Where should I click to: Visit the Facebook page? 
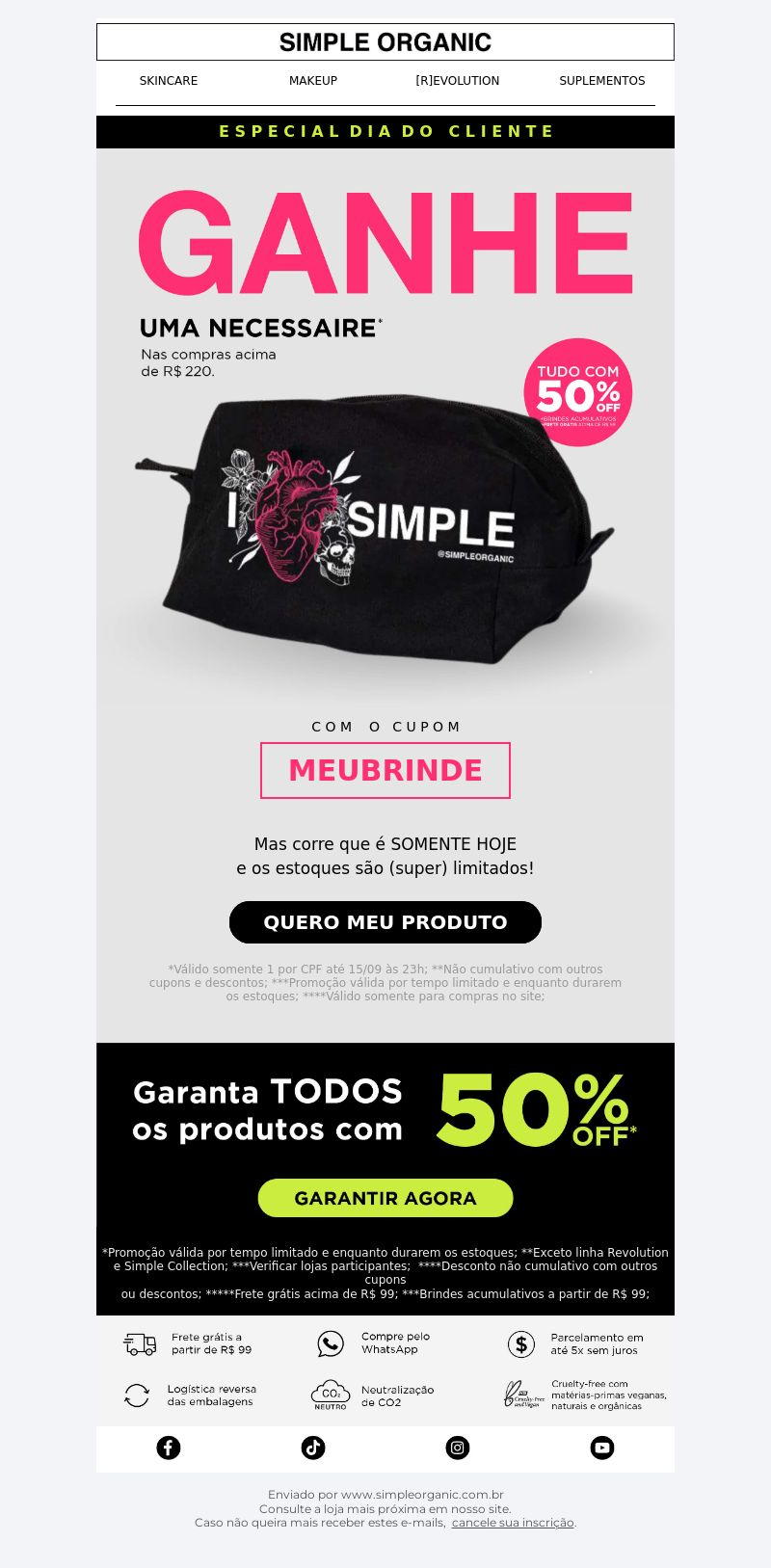(169, 1448)
